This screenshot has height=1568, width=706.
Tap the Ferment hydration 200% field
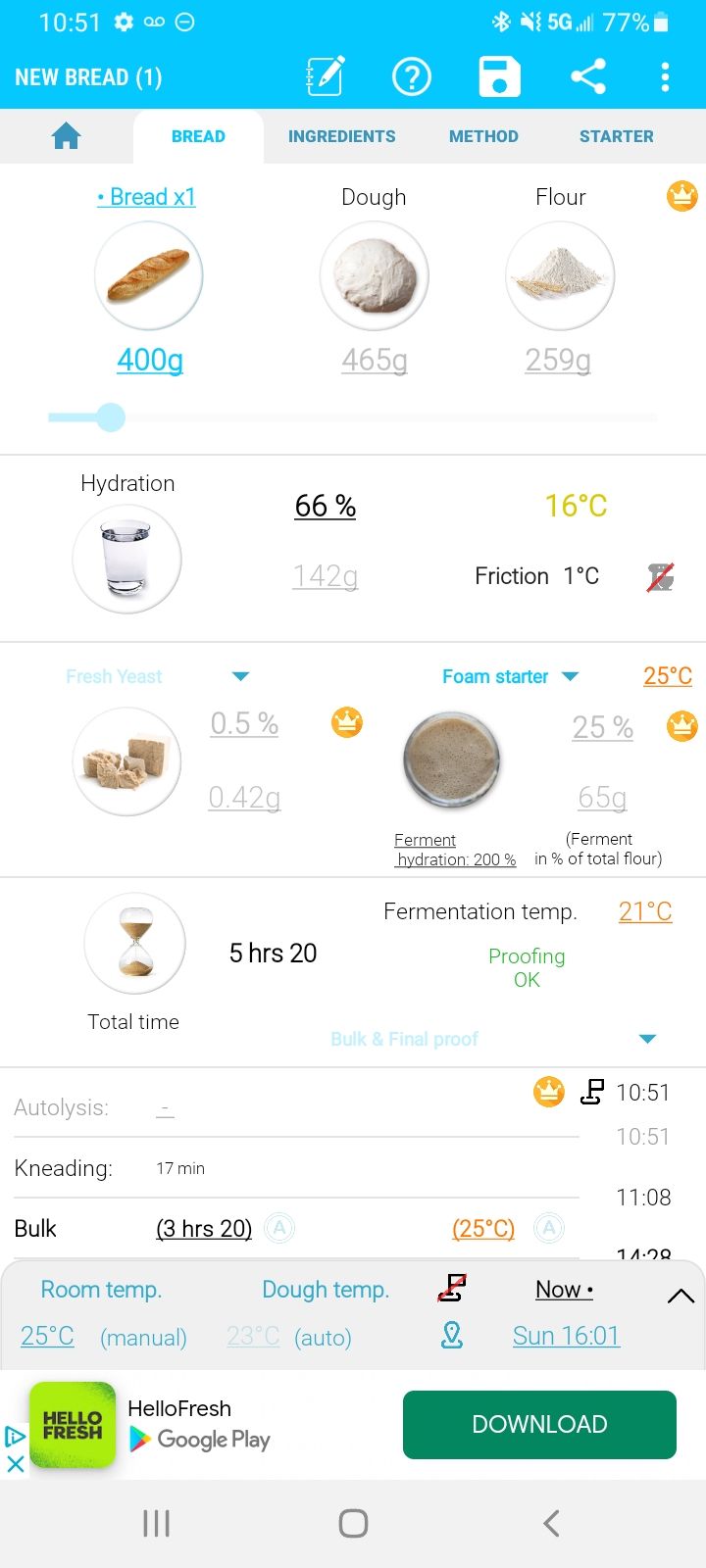[456, 849]
